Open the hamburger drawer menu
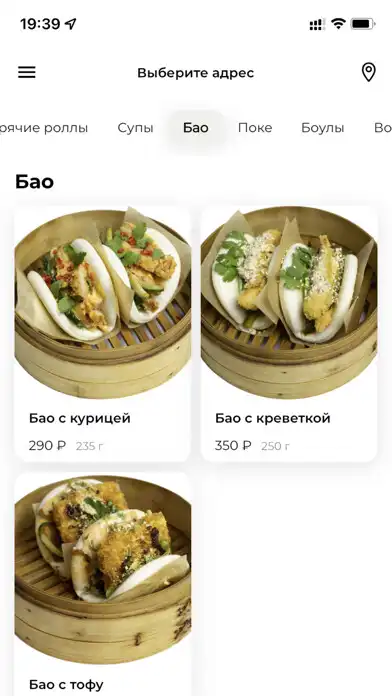This screenshot has height=696, width=392. click(x=27, y=72)
